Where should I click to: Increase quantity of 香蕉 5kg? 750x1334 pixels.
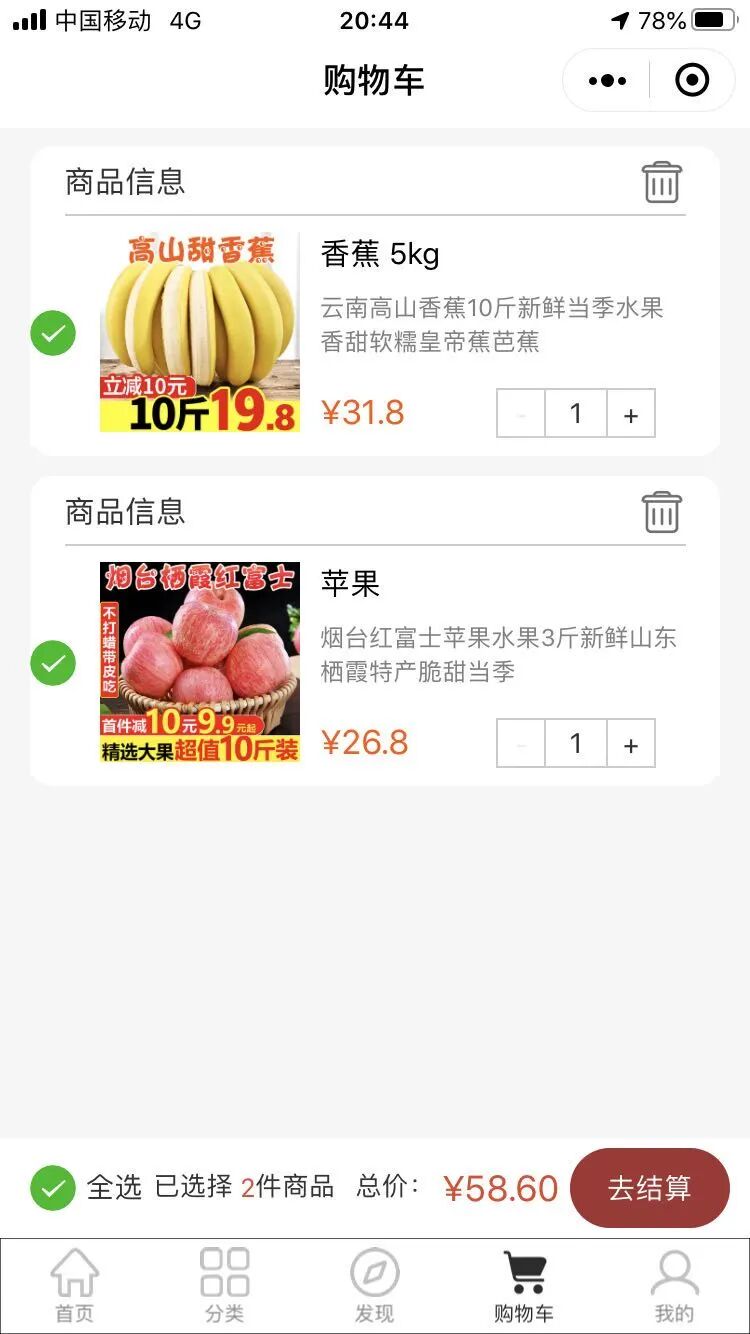(x=631, y=414)
